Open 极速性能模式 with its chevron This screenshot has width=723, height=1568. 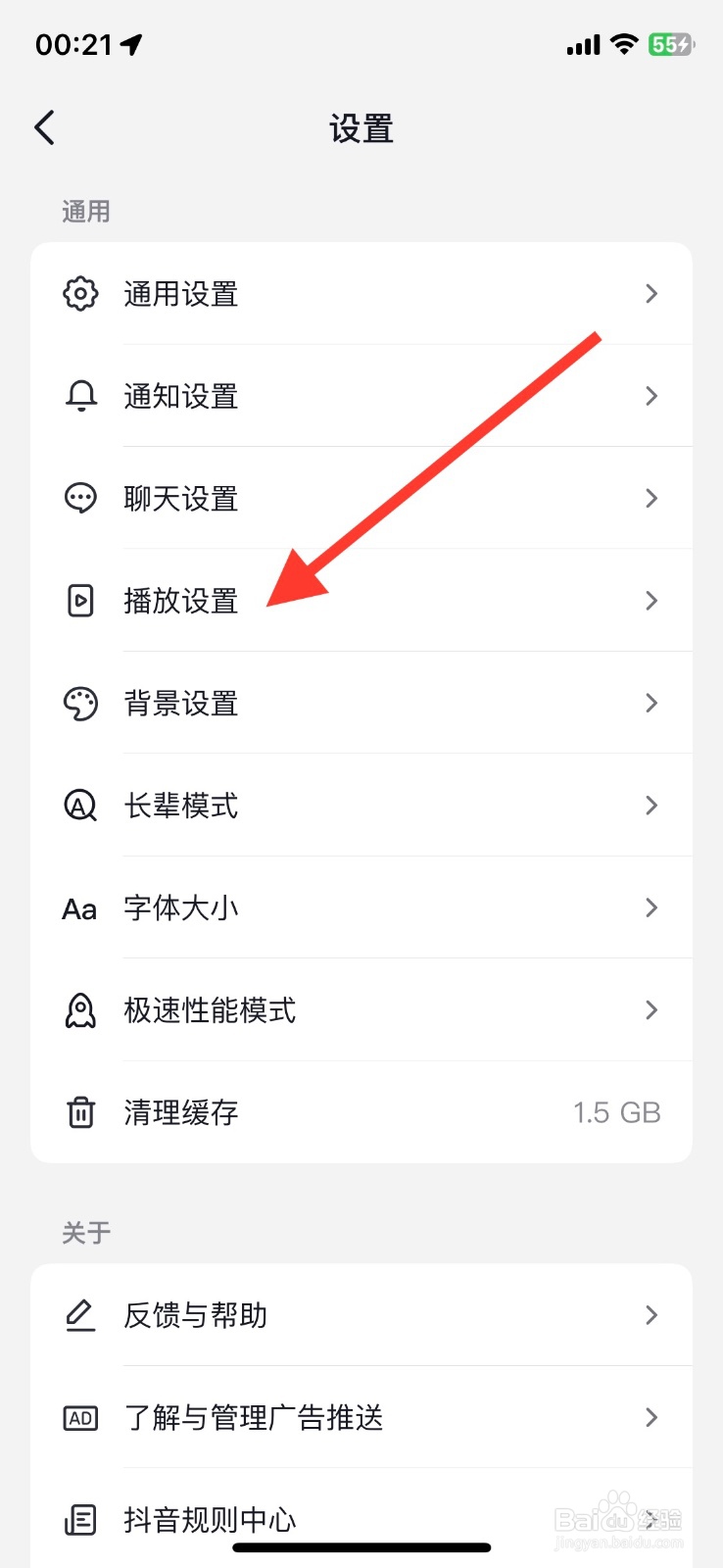[x=651, y=1010]
